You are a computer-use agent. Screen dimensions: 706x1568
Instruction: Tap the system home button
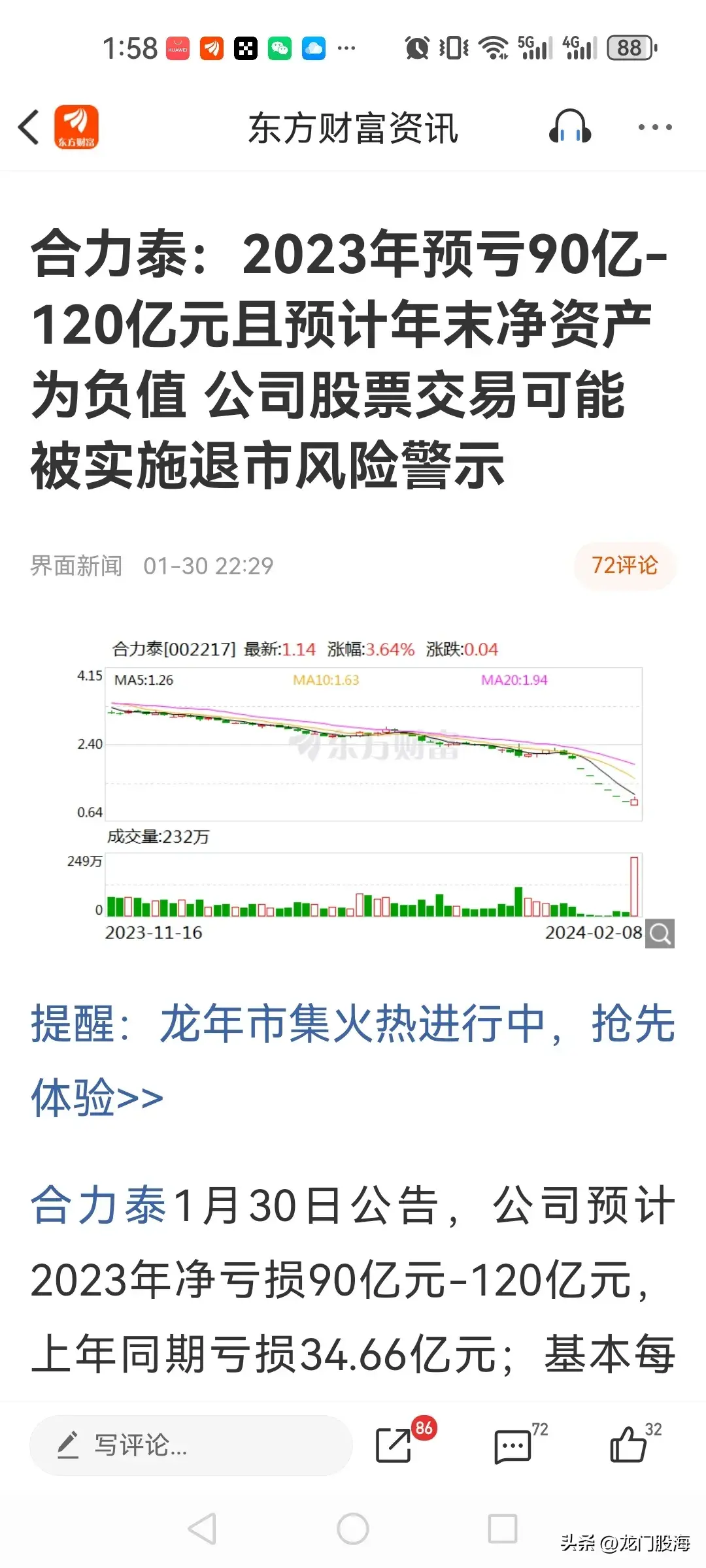(353, 1529)
